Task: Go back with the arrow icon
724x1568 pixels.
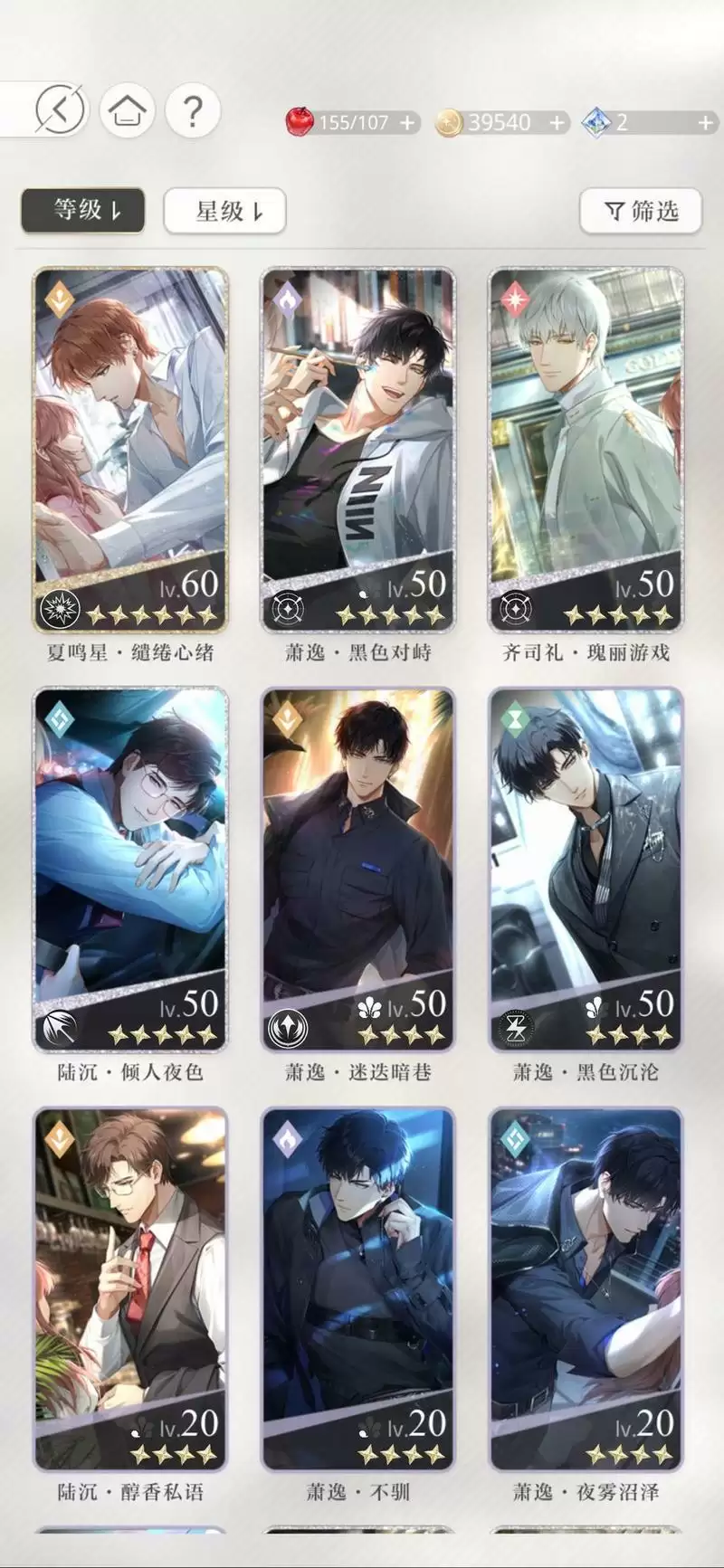Action: [59, 110]
